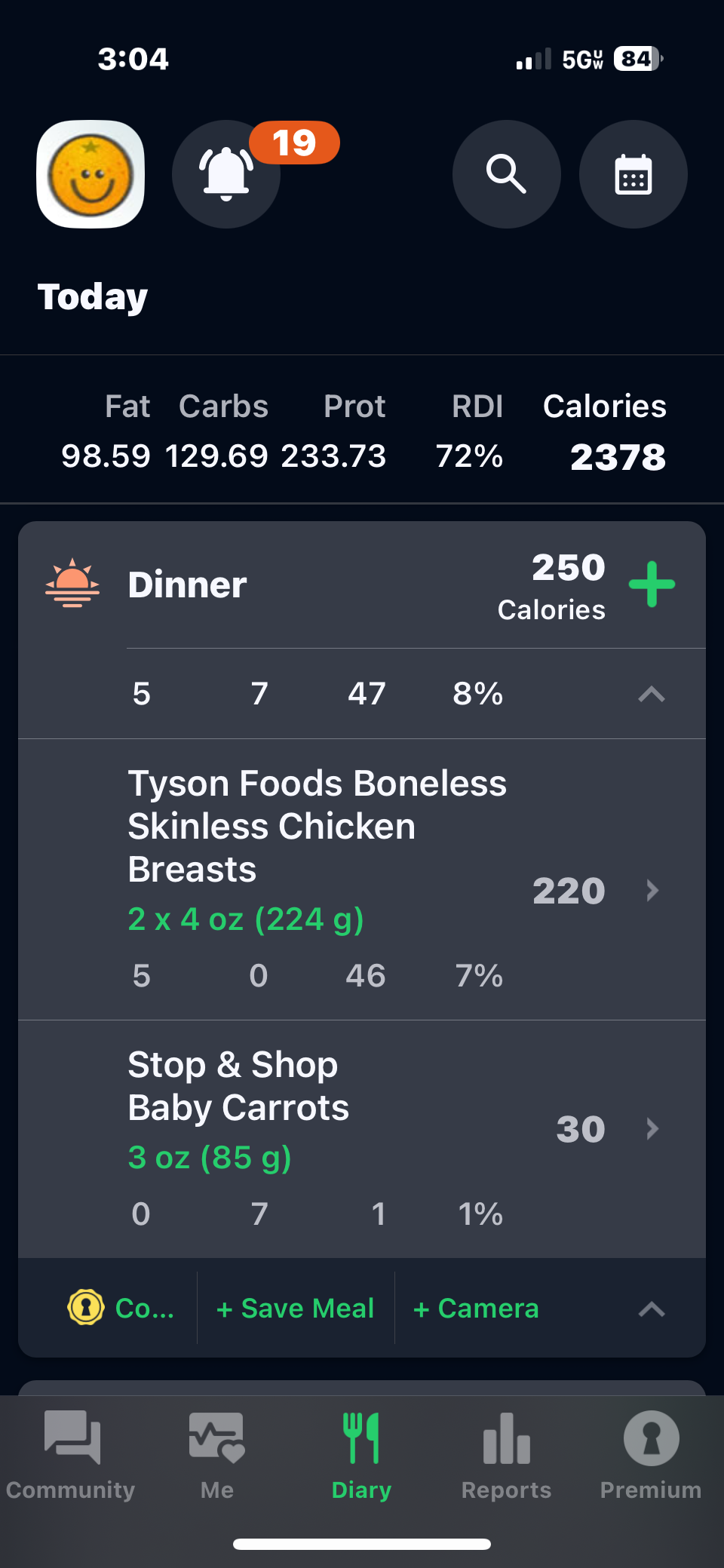
Task: Tap the premium Co... option
Action: (122, 1308)
